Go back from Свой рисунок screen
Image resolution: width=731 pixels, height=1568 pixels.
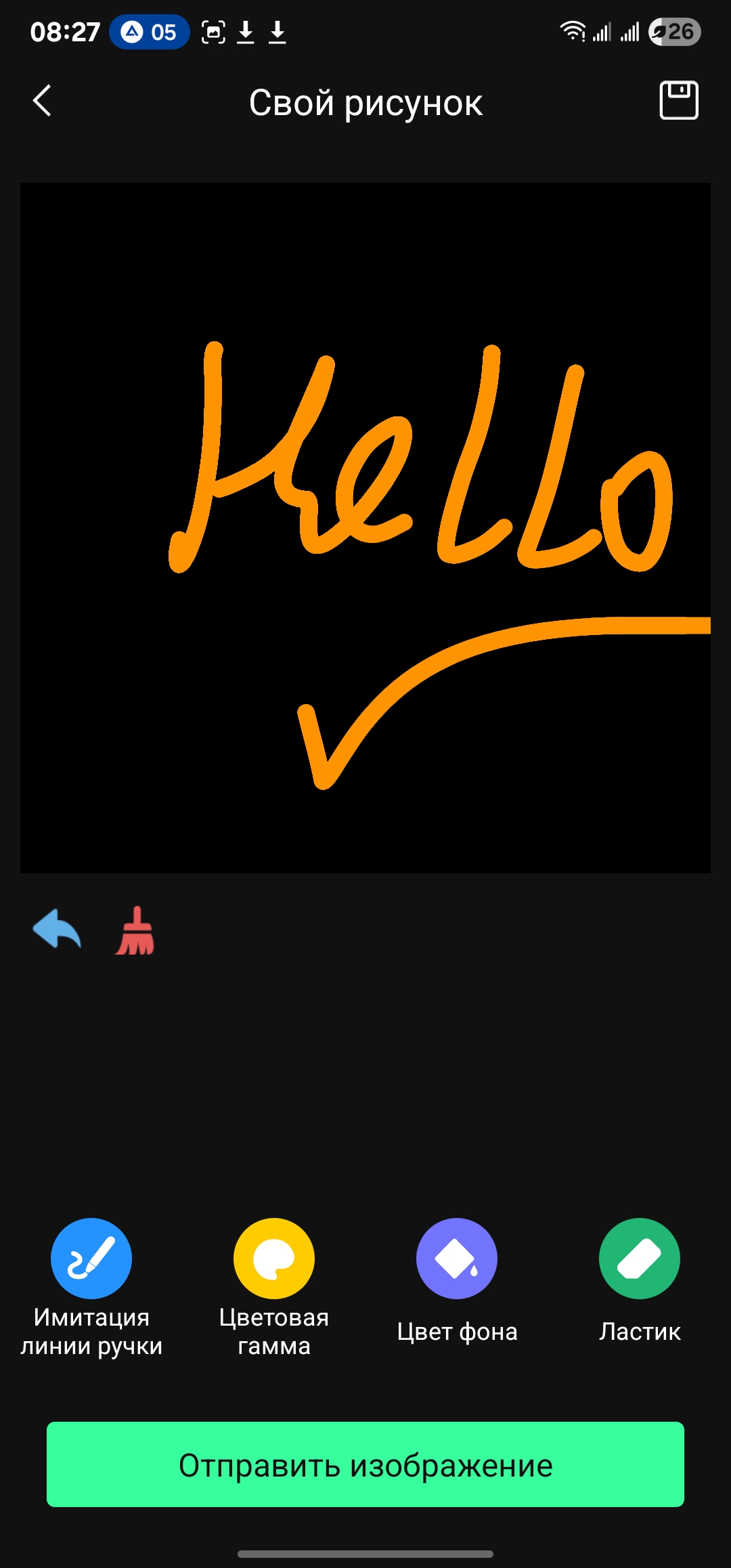(42, 101)
